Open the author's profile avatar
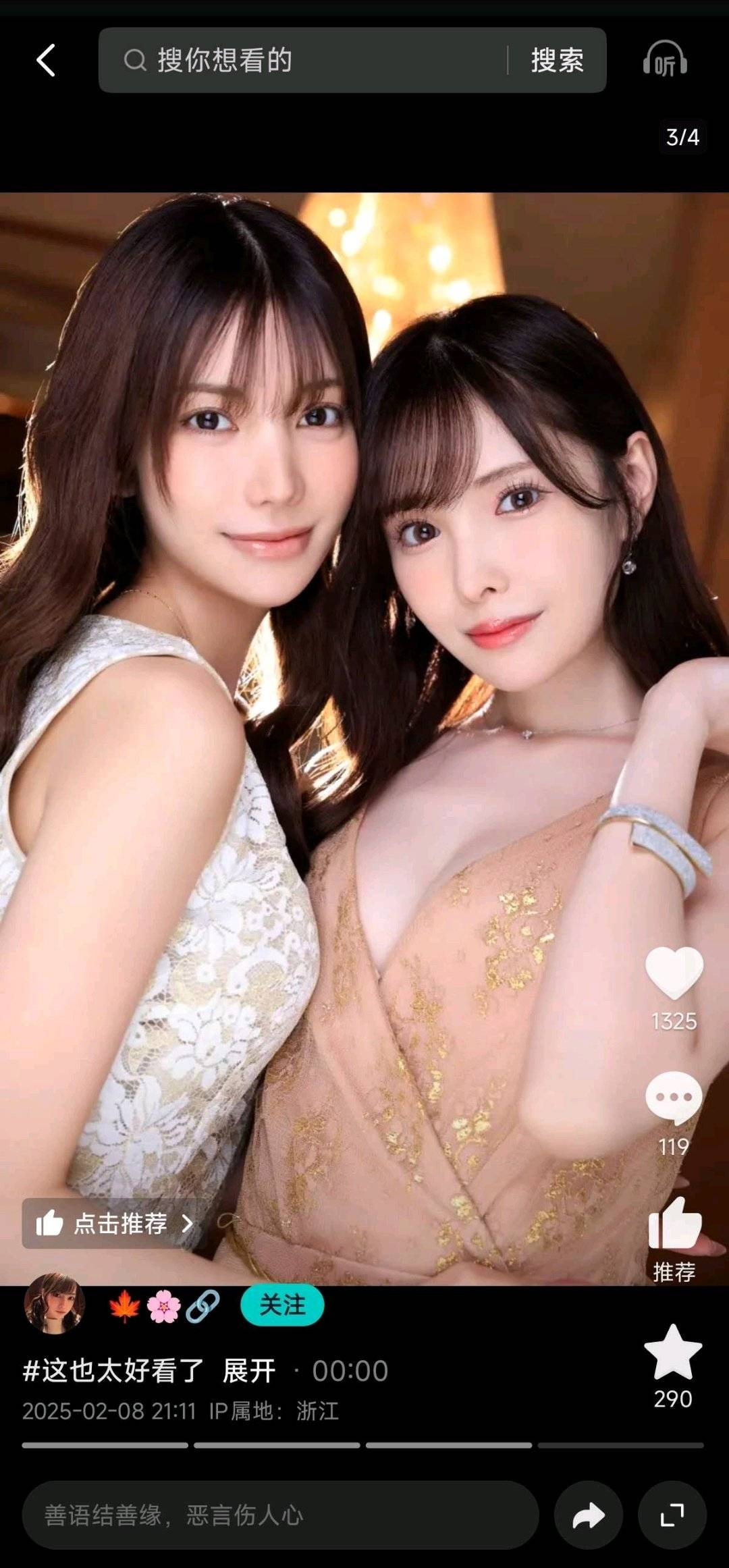 click(54, 1303)
